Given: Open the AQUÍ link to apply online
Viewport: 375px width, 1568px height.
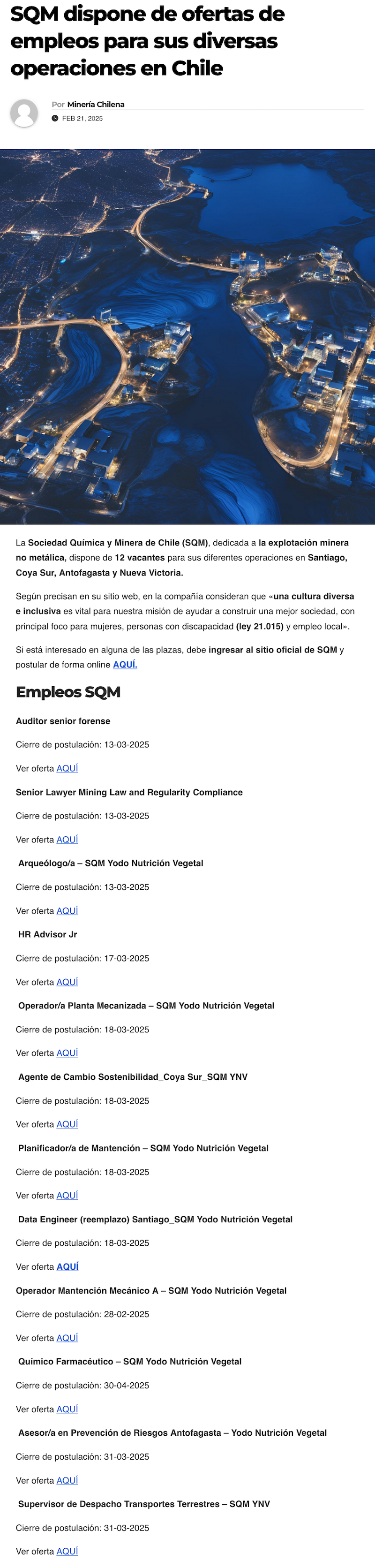Looking at the screenshot, I should point(125,665).
